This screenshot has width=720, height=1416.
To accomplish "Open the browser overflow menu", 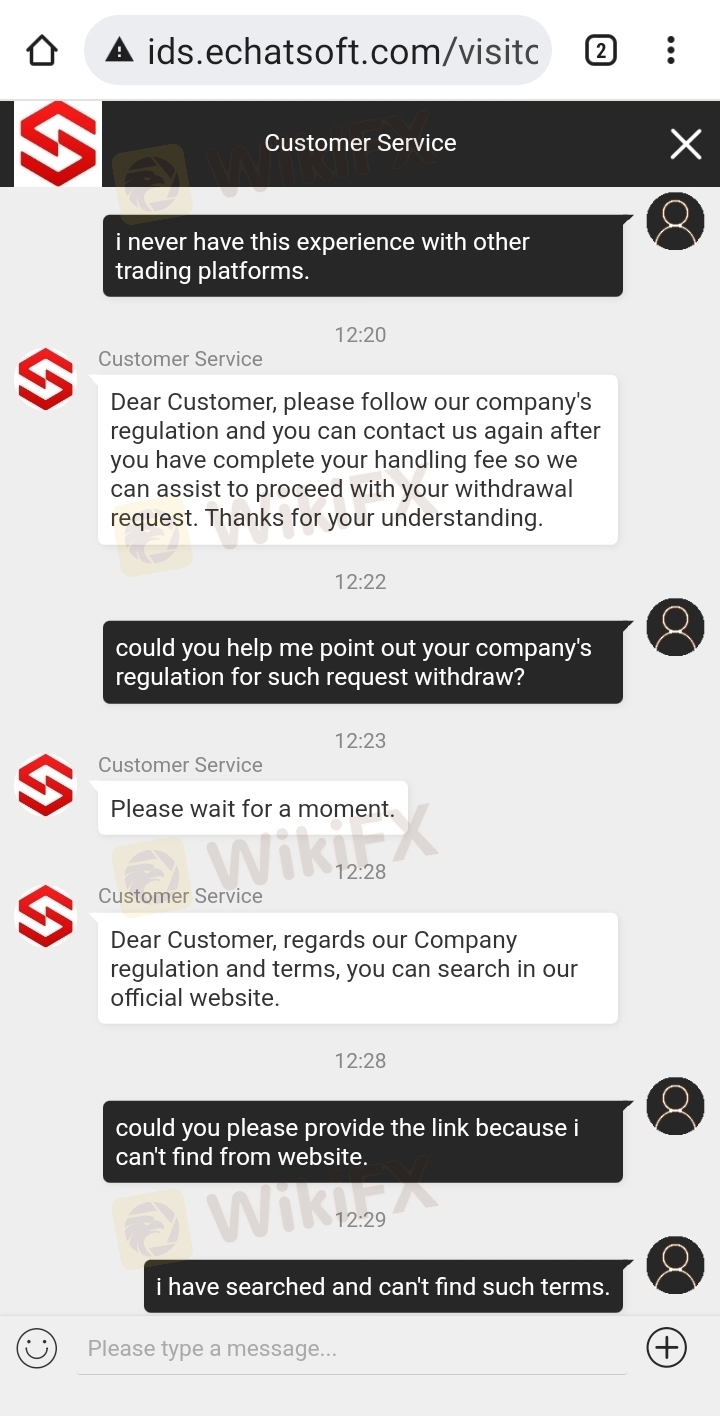I will pos(671,50).
